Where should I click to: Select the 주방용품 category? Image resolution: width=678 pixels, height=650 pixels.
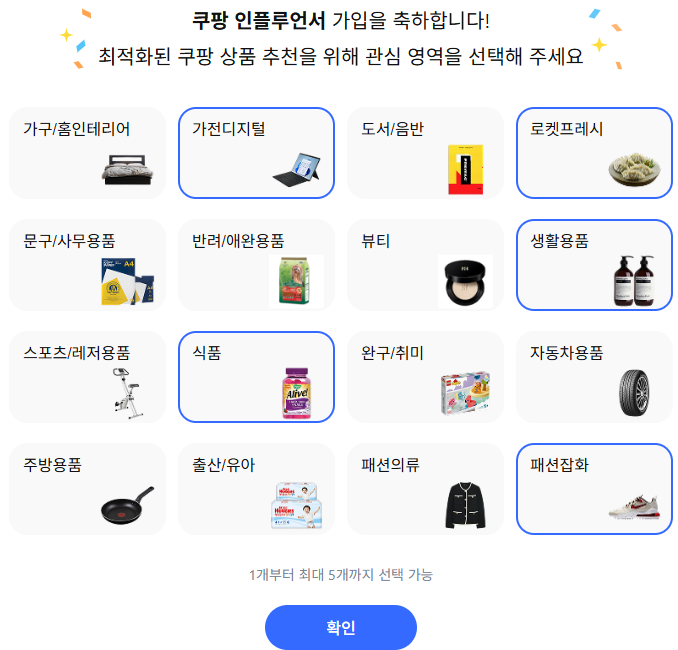click(x=87, y=489)
